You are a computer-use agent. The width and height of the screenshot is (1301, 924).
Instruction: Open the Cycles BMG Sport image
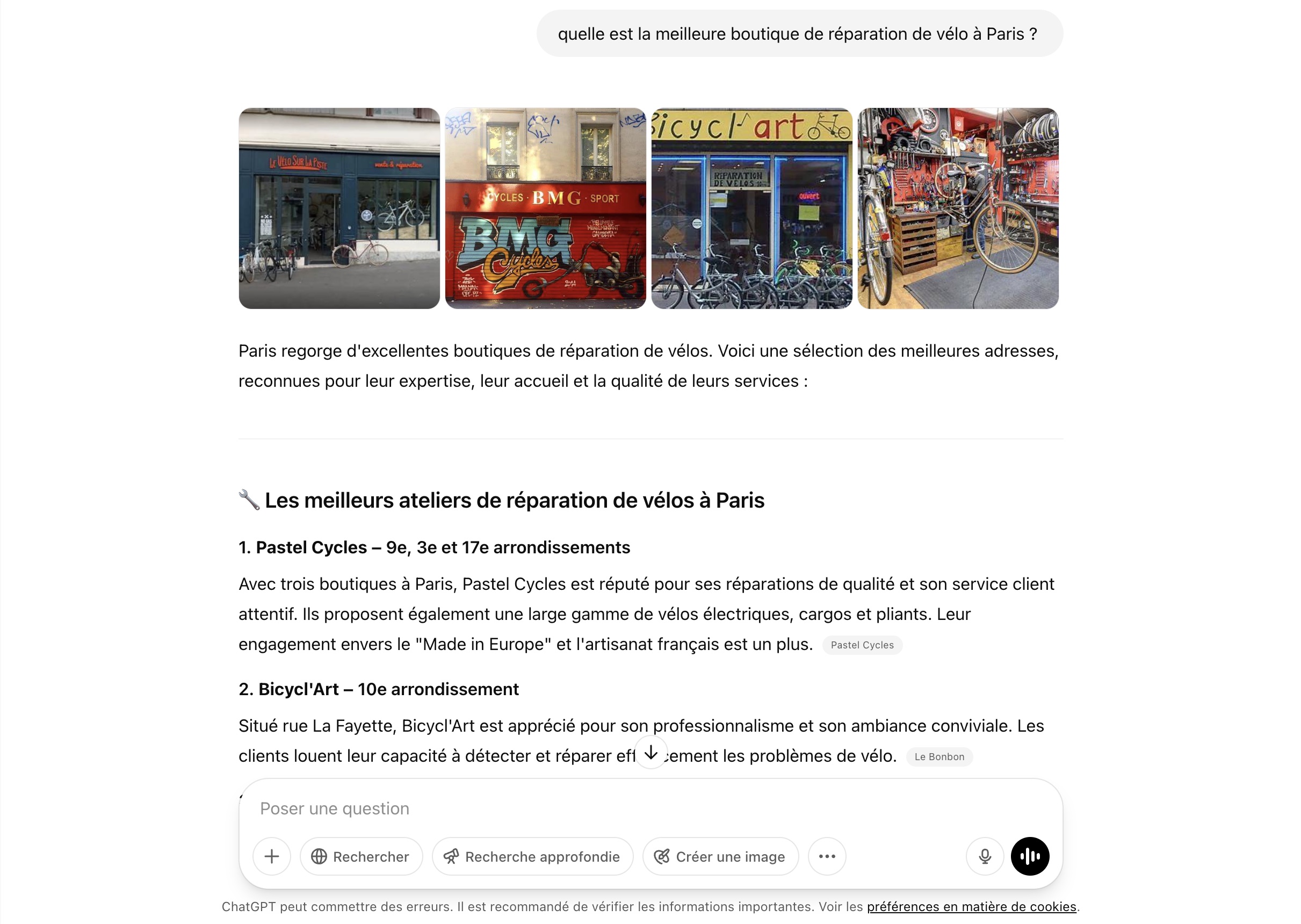(x=545, y=208)
